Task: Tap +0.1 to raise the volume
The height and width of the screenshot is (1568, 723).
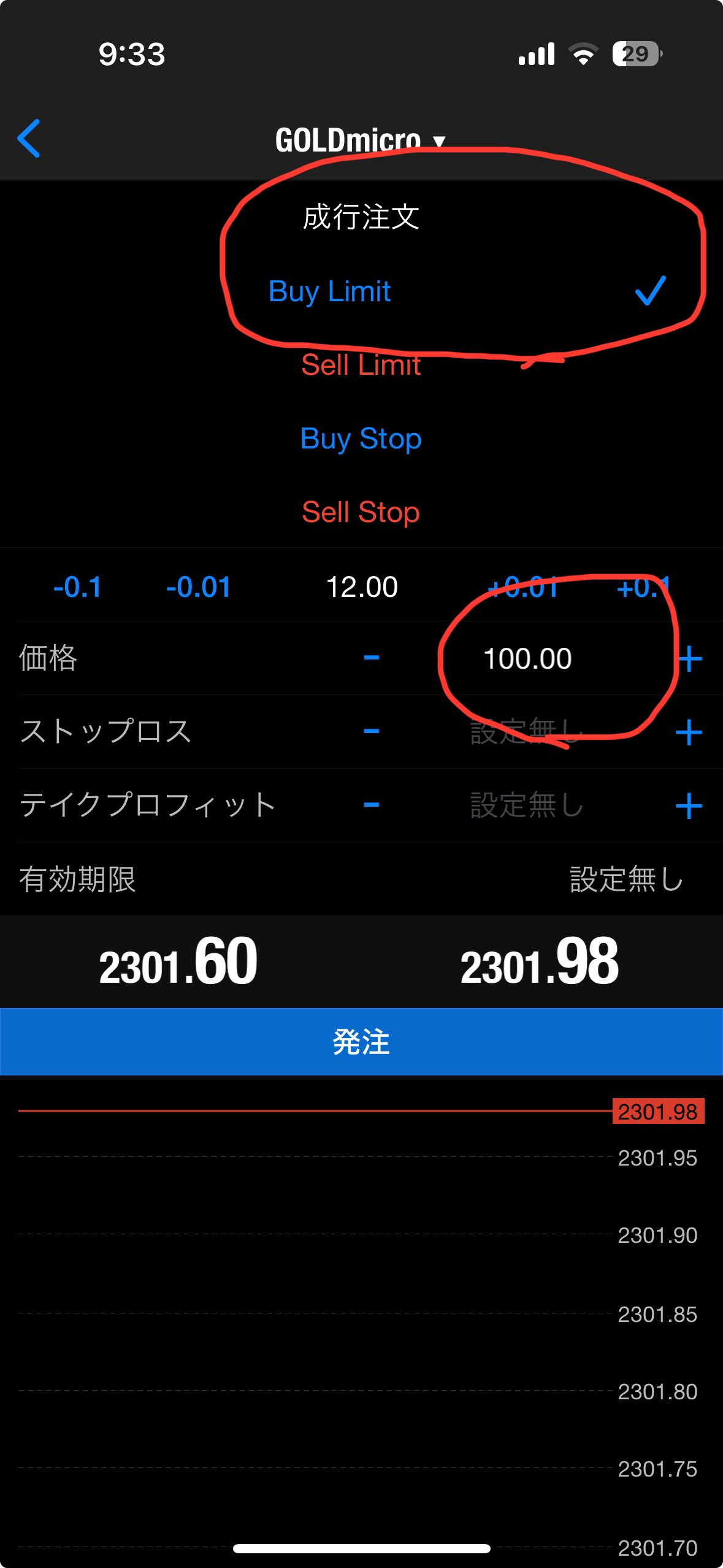Action: pyautogui.click(x=643, y=587)
